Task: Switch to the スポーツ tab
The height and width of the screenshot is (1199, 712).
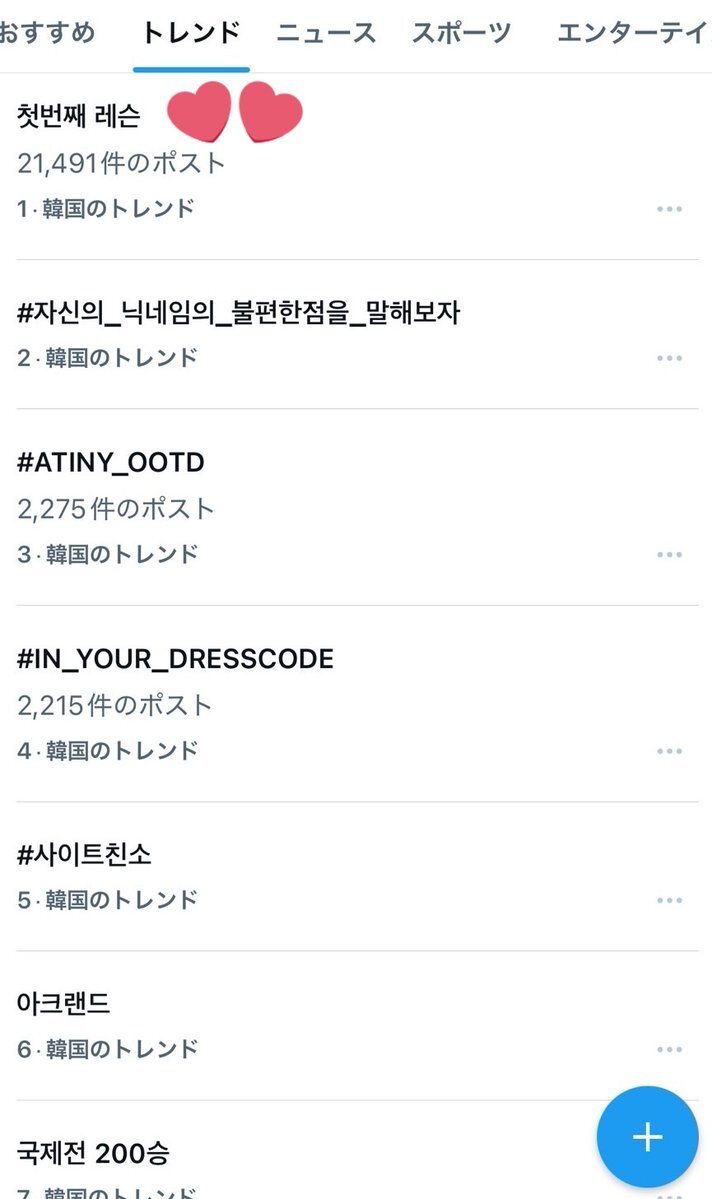Action: pos(461,33)
